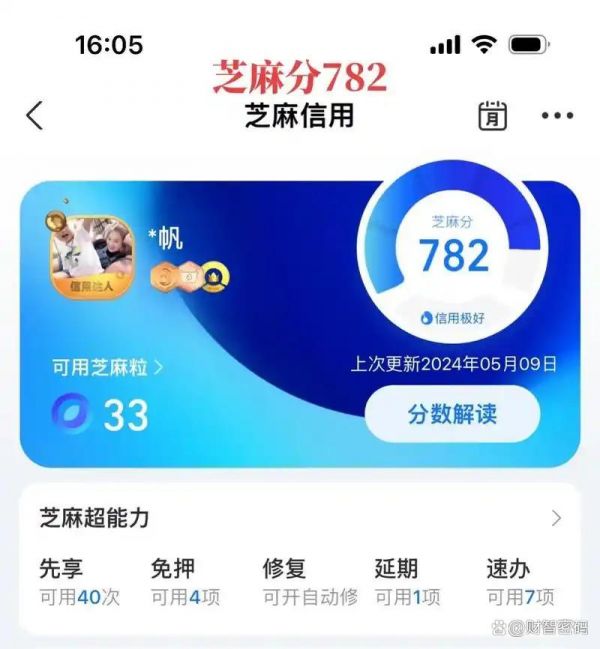Open the 速办 capability
600x649 pixels.
520,582
